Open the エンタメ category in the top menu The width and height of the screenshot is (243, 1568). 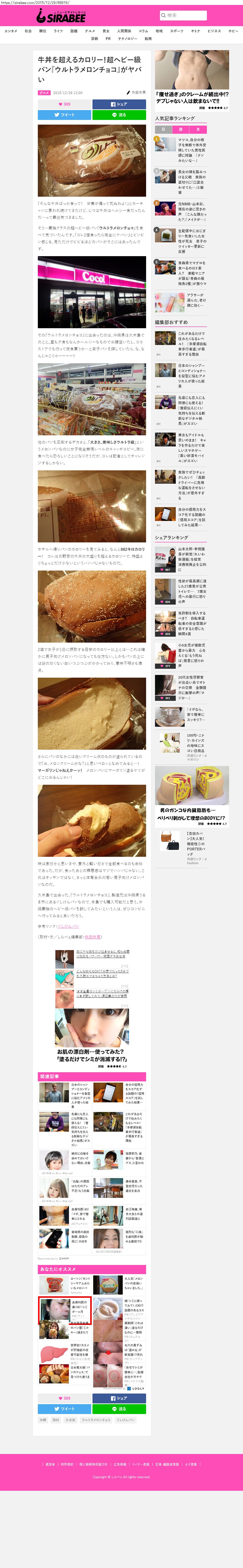(x=11, y=30)
